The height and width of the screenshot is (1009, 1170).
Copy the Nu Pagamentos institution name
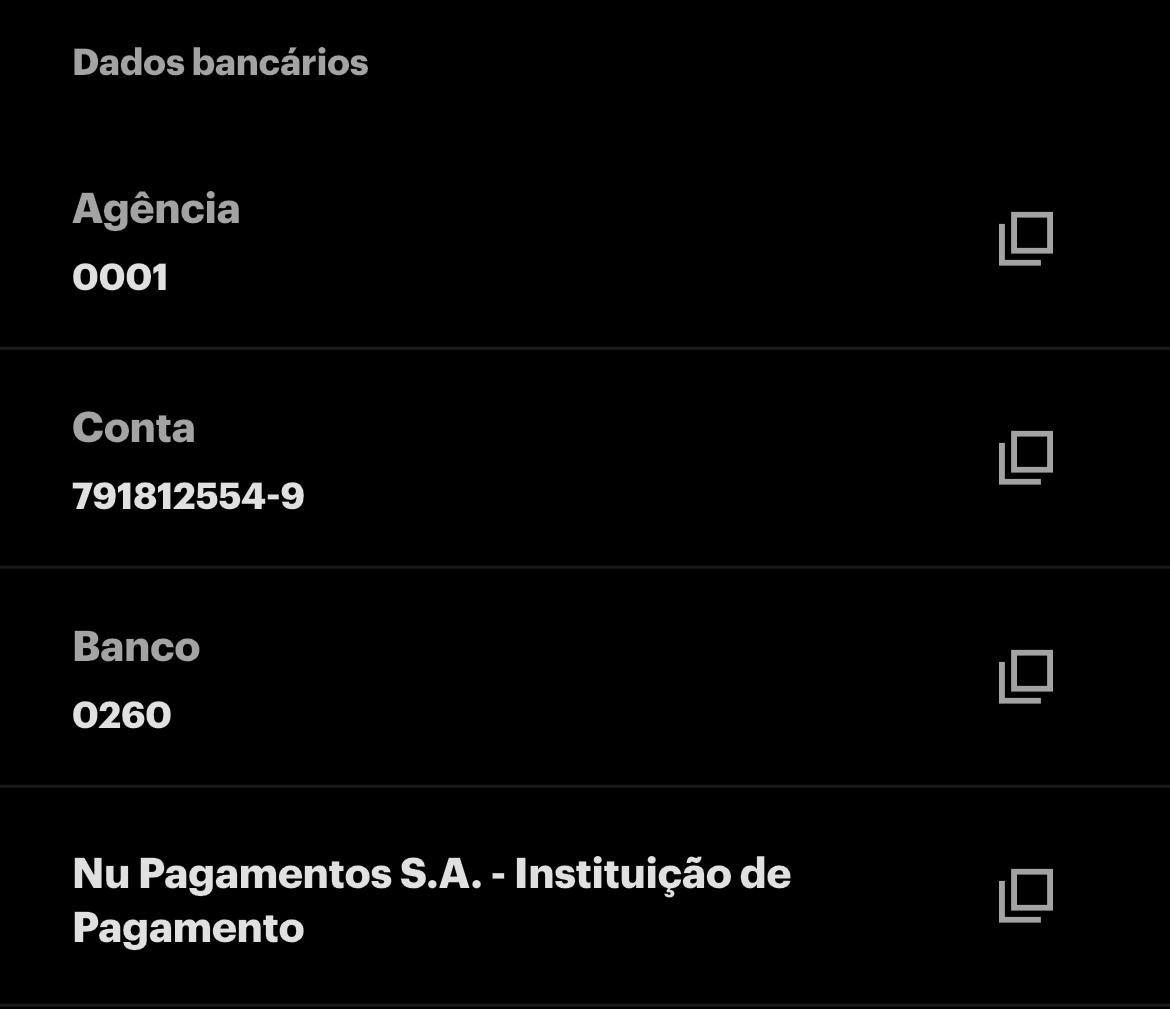coord(1026,896)
